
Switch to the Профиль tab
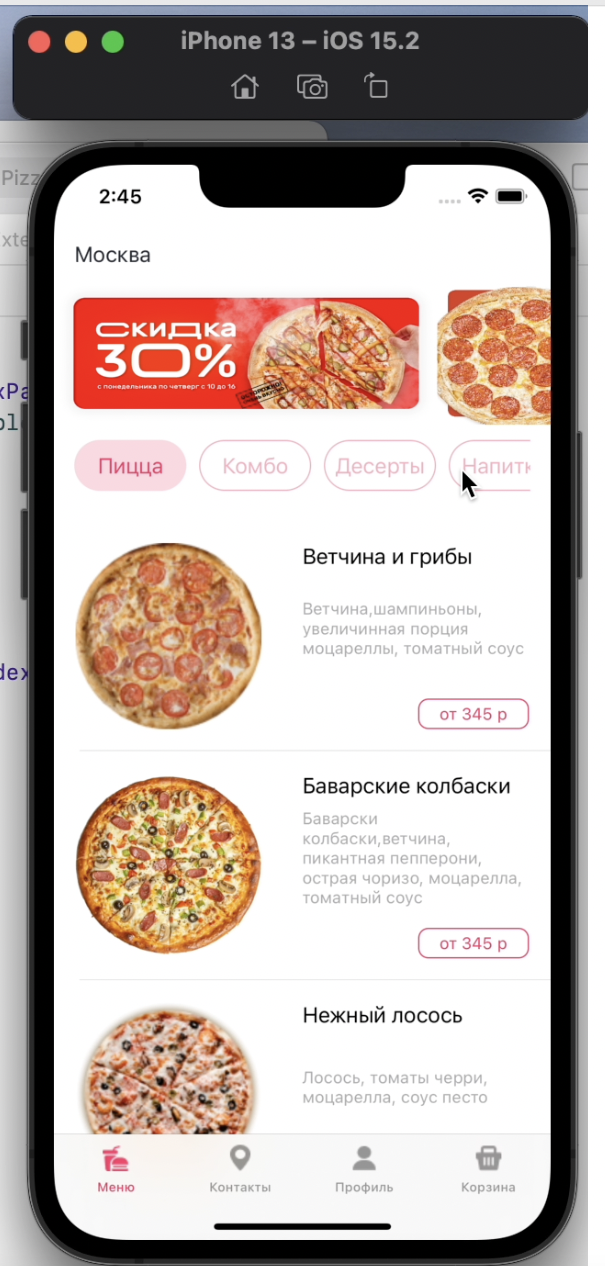pos(364,1169)
